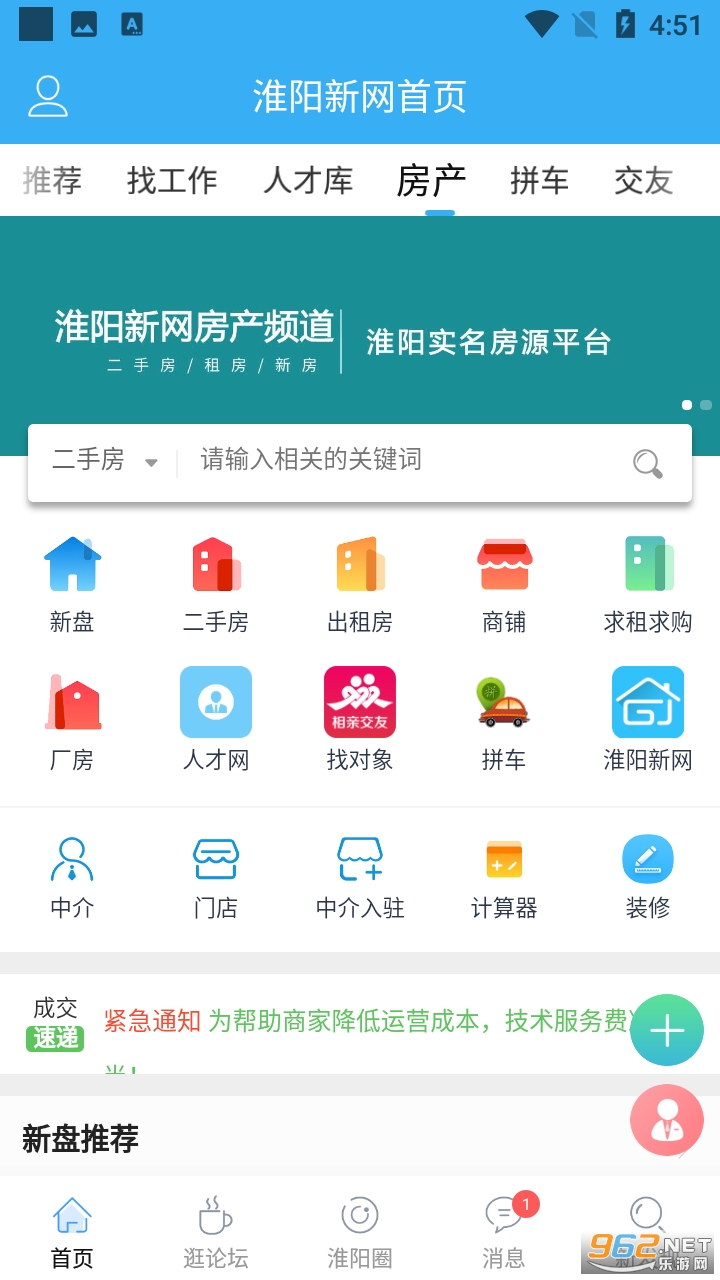Open the 出租房 category
This screenshot has width=720, height=1280.
tap(360, 585)
